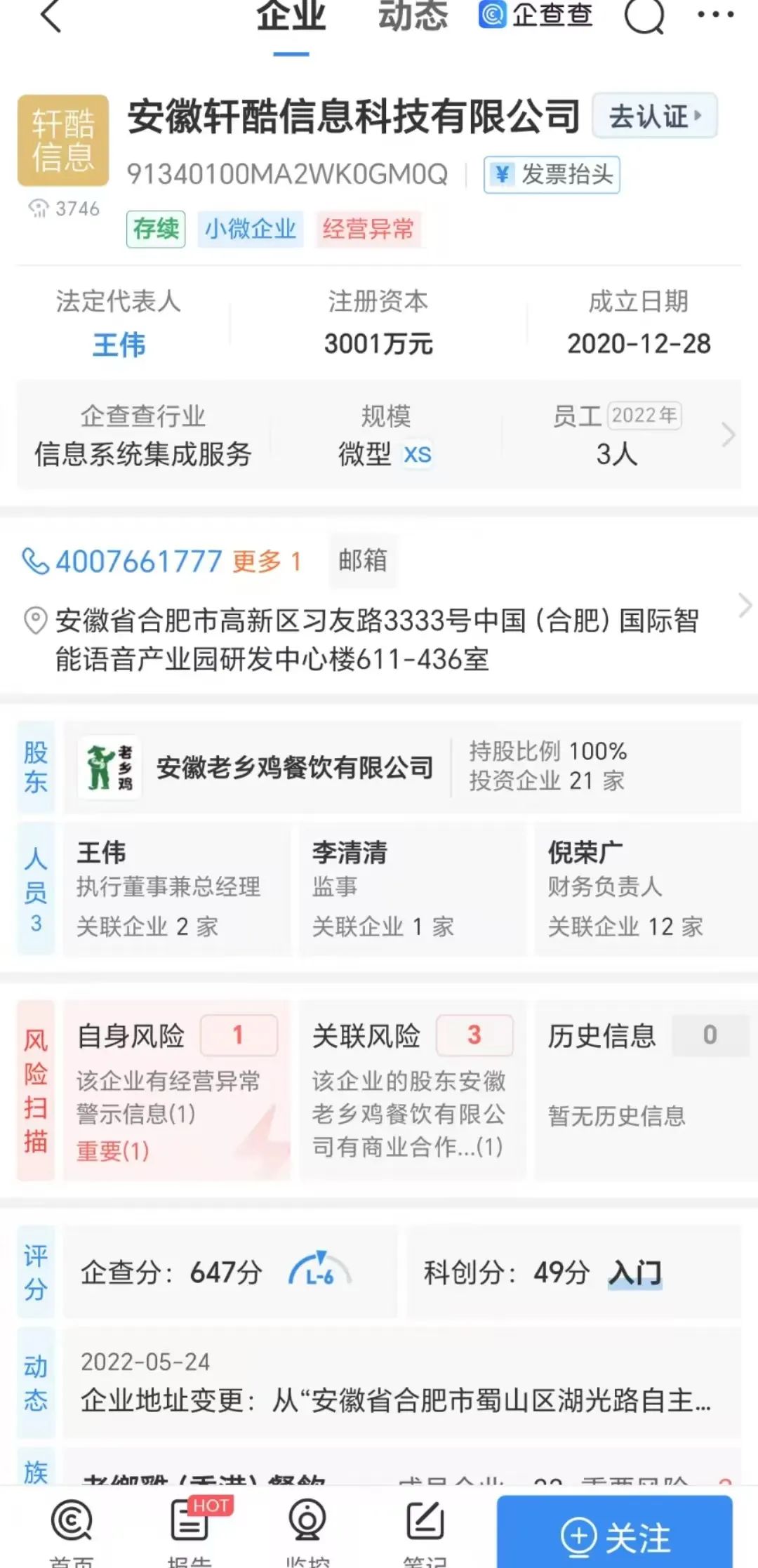Open the company address row

(x=379, y=639)
